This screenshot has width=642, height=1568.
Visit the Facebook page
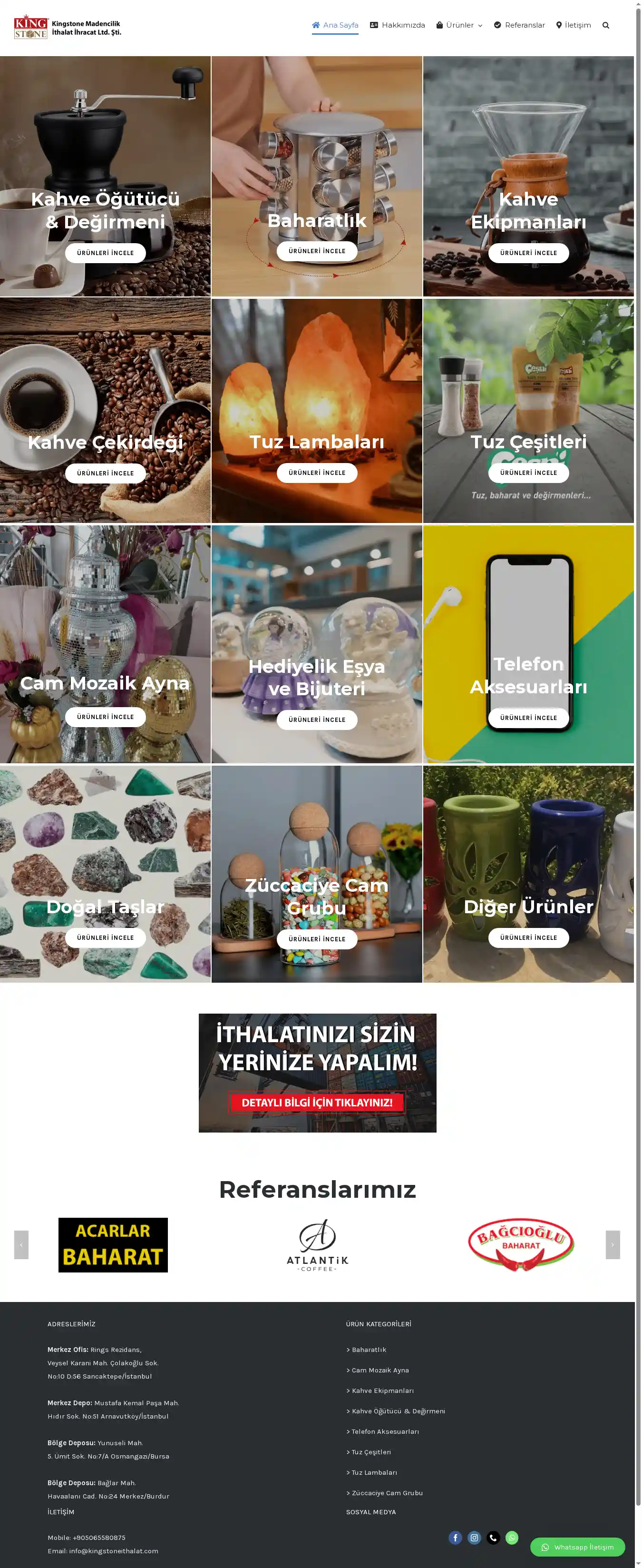click(455, 1538)
